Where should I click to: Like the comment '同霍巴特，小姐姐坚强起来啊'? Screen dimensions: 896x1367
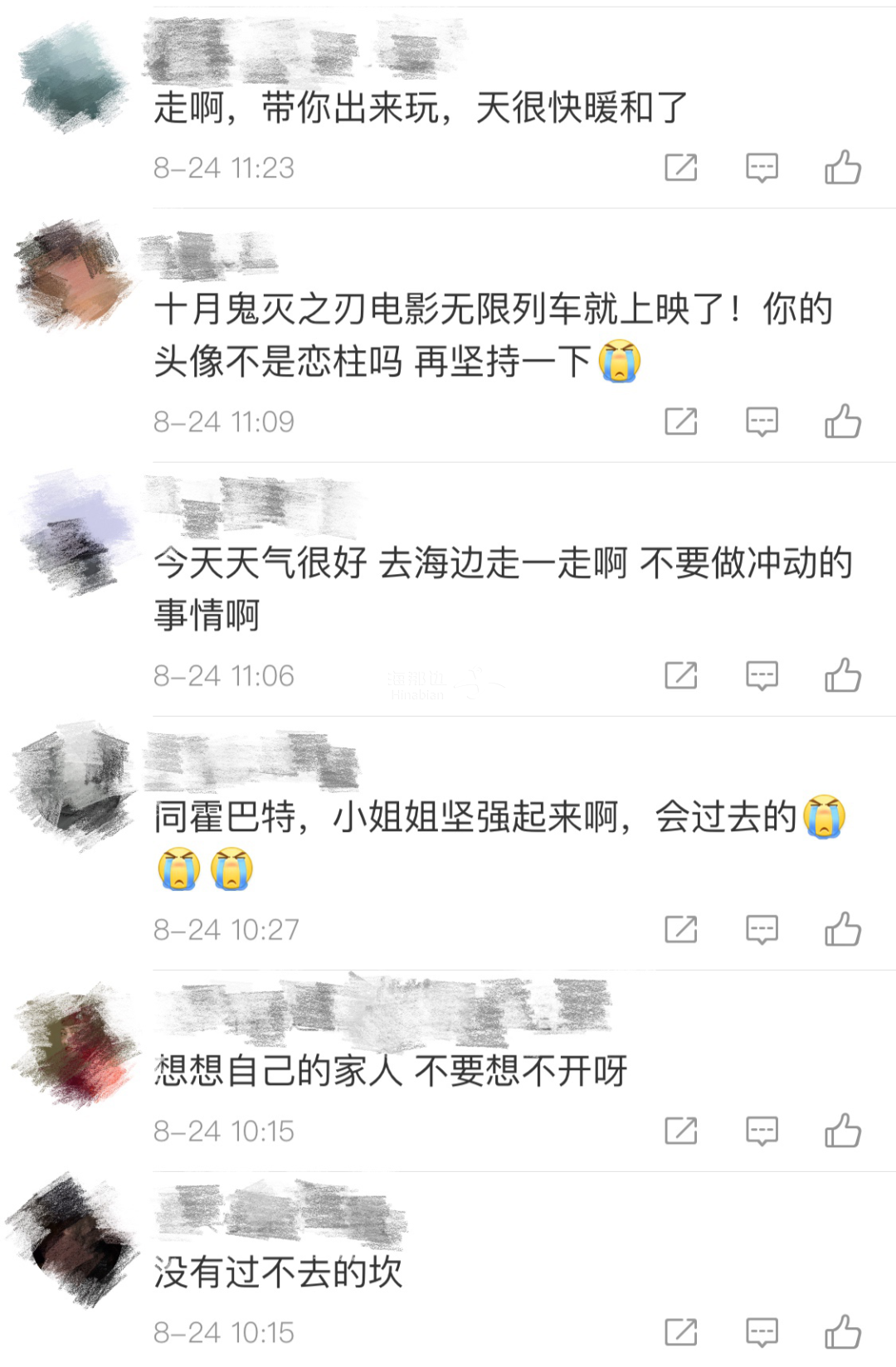pos(842,930)
